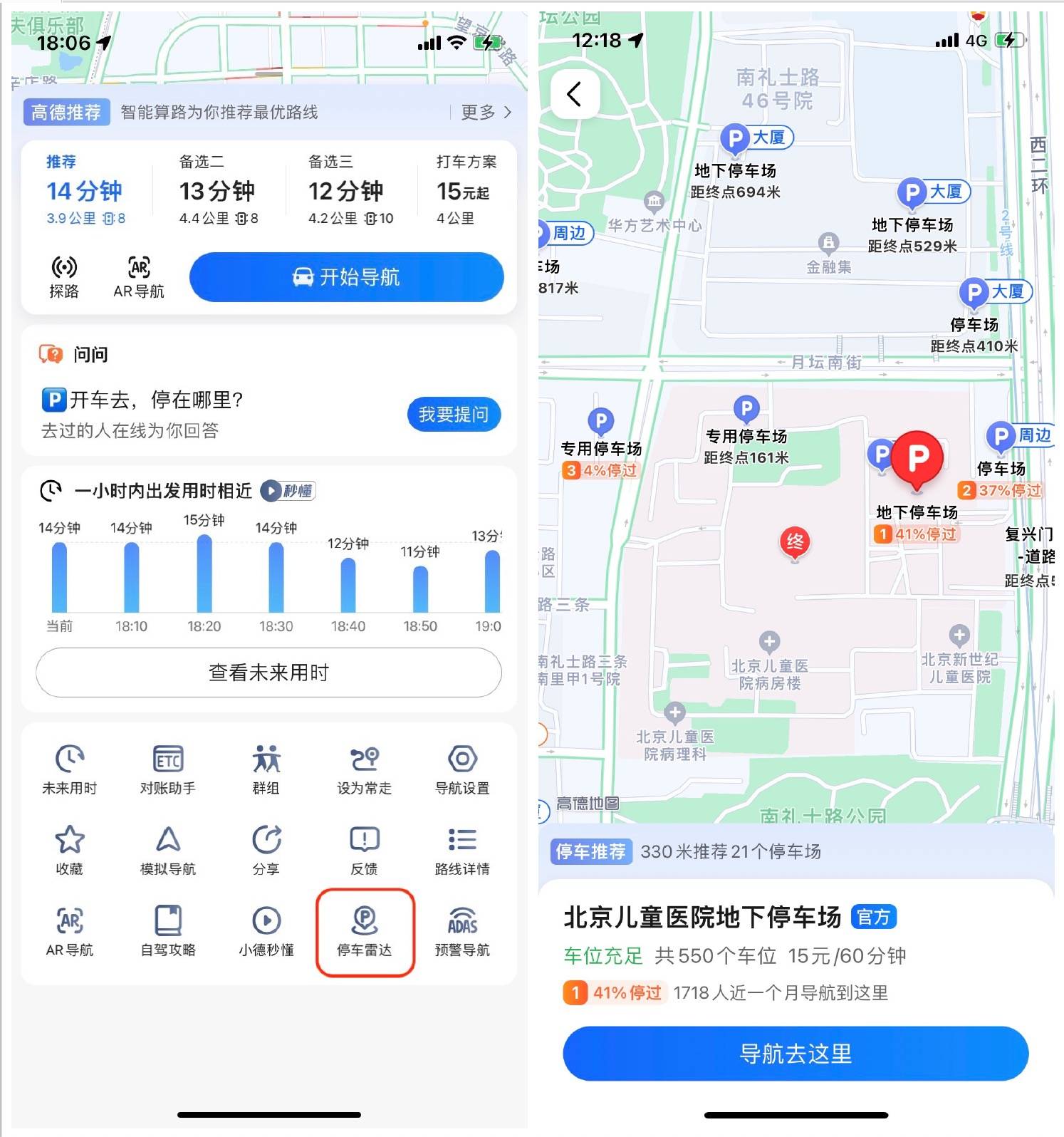Open 更多 recommended routes

(486, 112)
